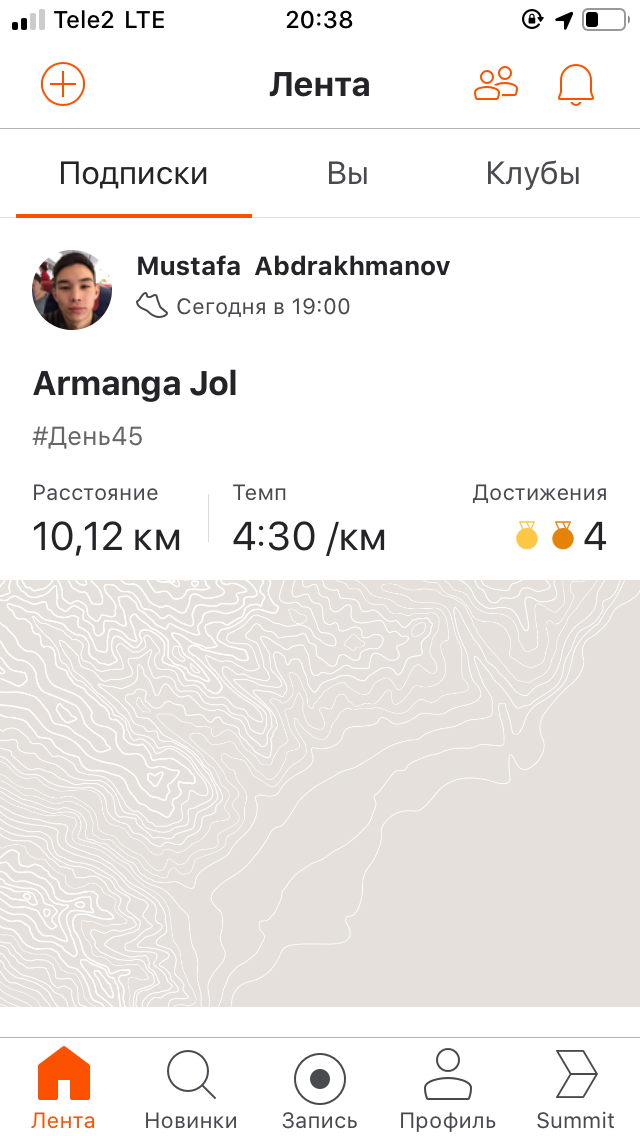Switch to the Подписки tab
The width and height of the screenshot is (640, 1136).
pos(133,174)
